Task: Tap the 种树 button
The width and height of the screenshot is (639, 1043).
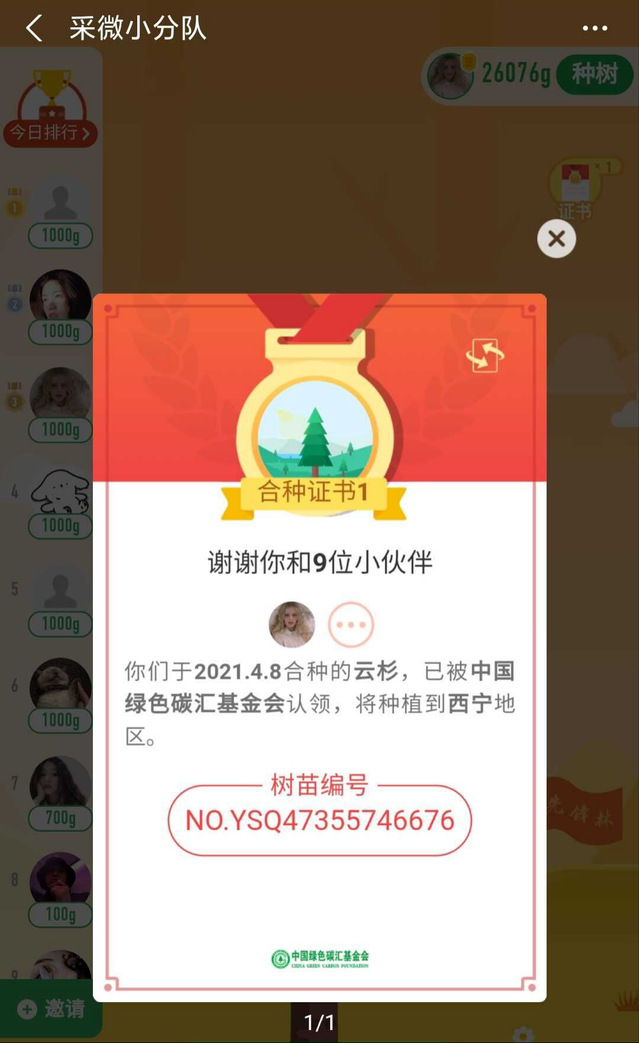Action: pos(594,73)
